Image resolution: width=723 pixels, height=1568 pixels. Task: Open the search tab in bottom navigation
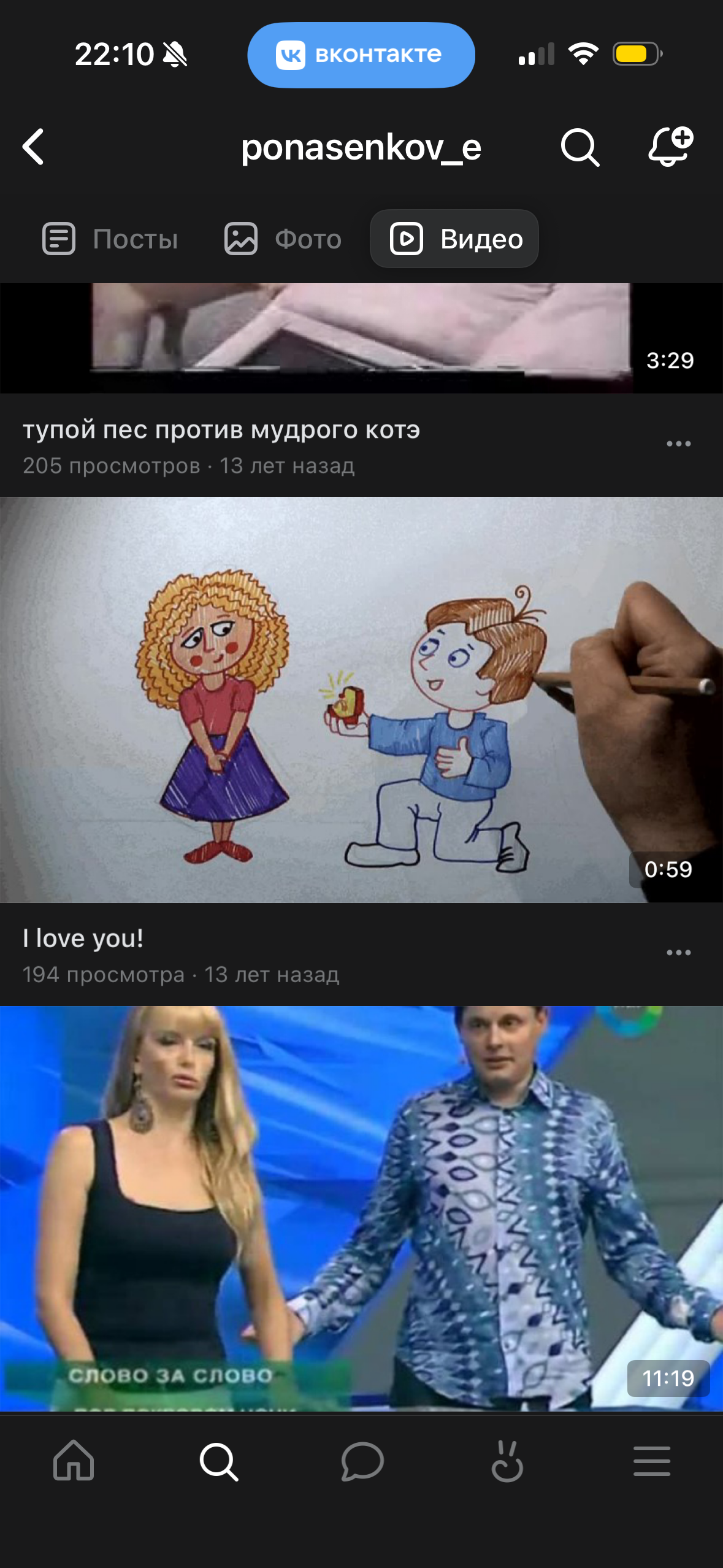tap(218, 1461)
